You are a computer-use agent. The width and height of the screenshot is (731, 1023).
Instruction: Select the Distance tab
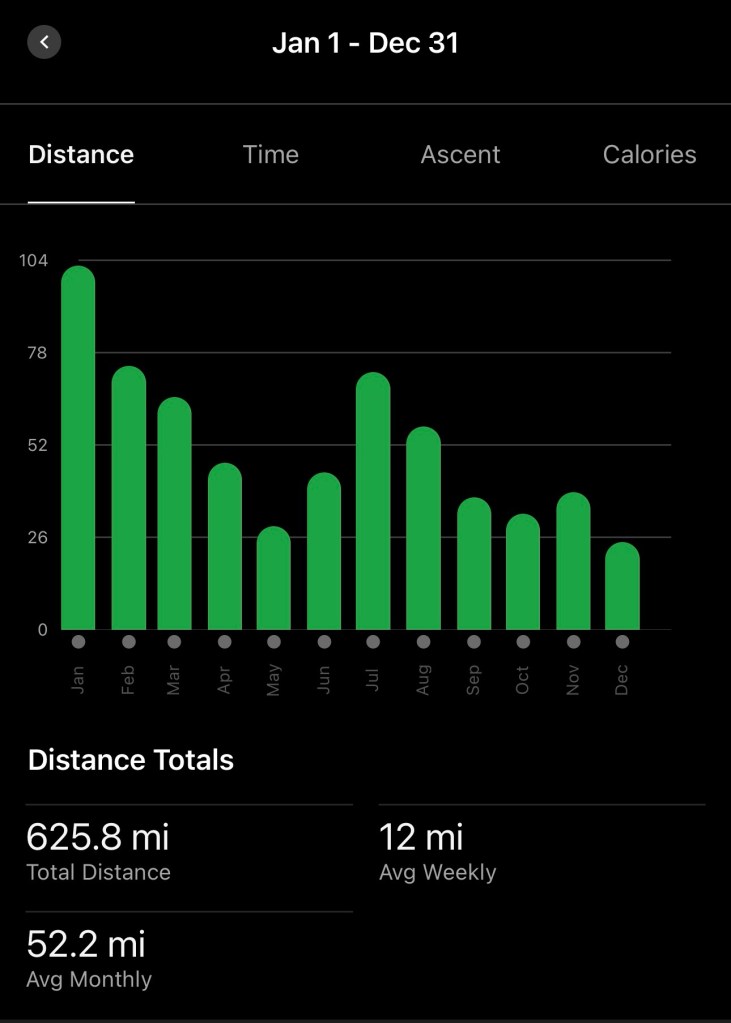(x=81, y=155)
